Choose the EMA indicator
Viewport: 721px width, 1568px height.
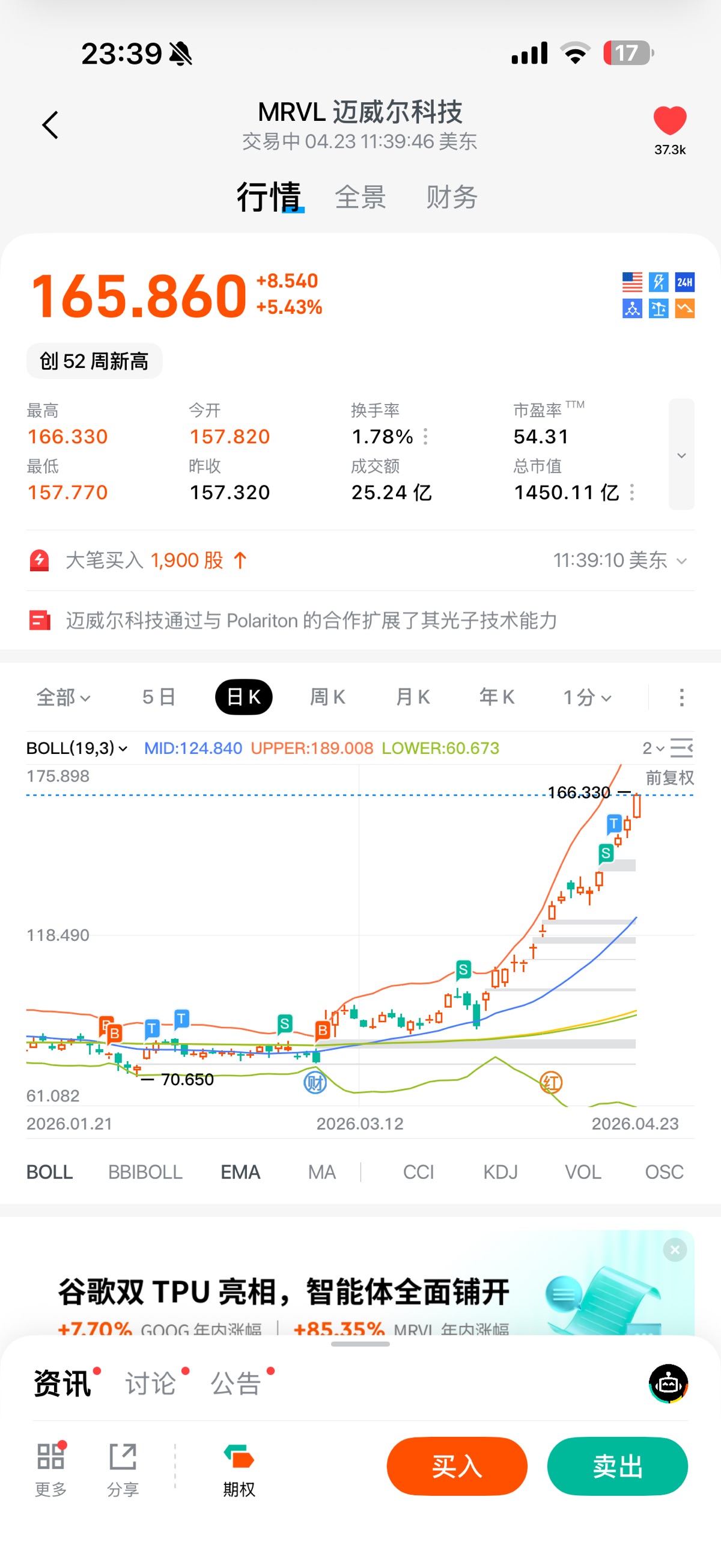[x=240, y=1172]
